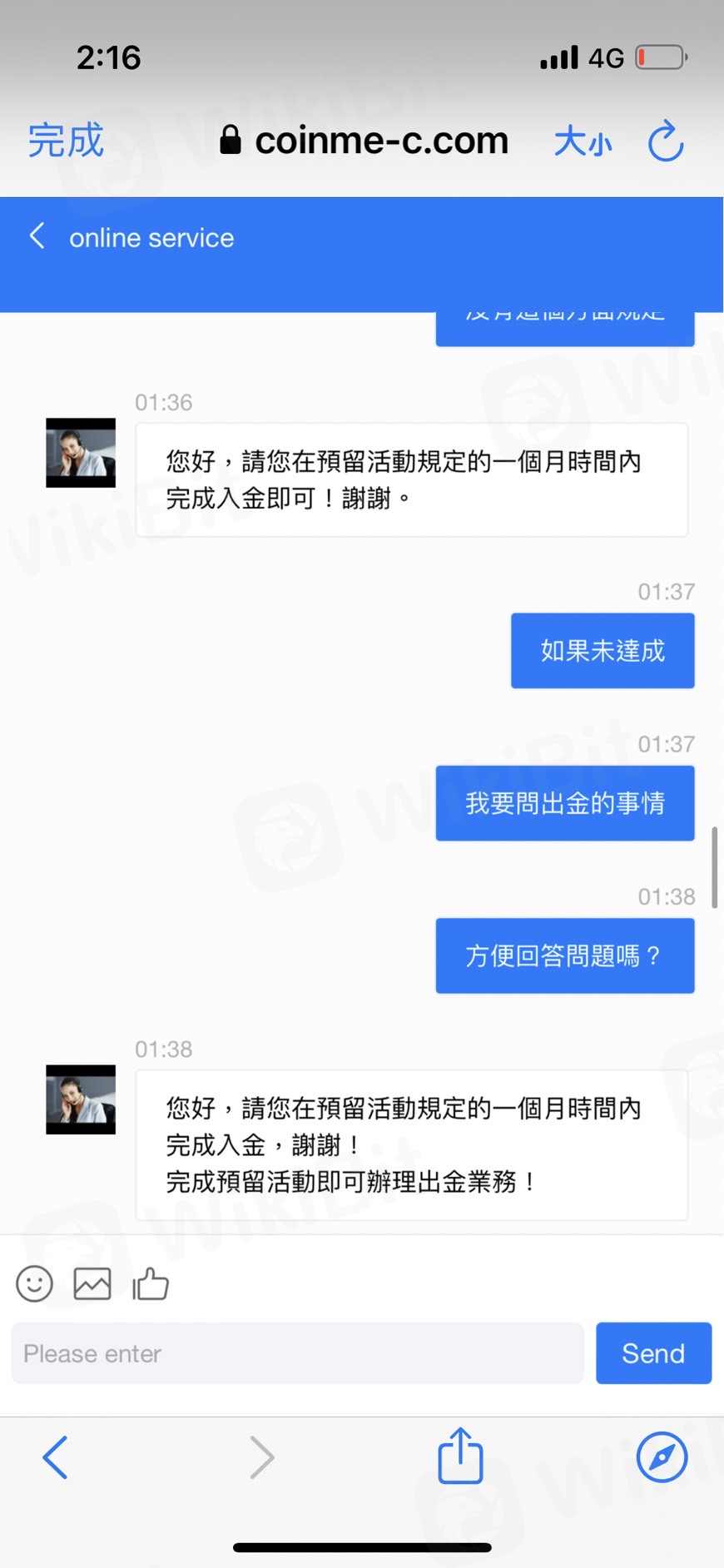Go back from online service chat
724x1568 pixels.
pyautogui.click(x=37, y=236)
